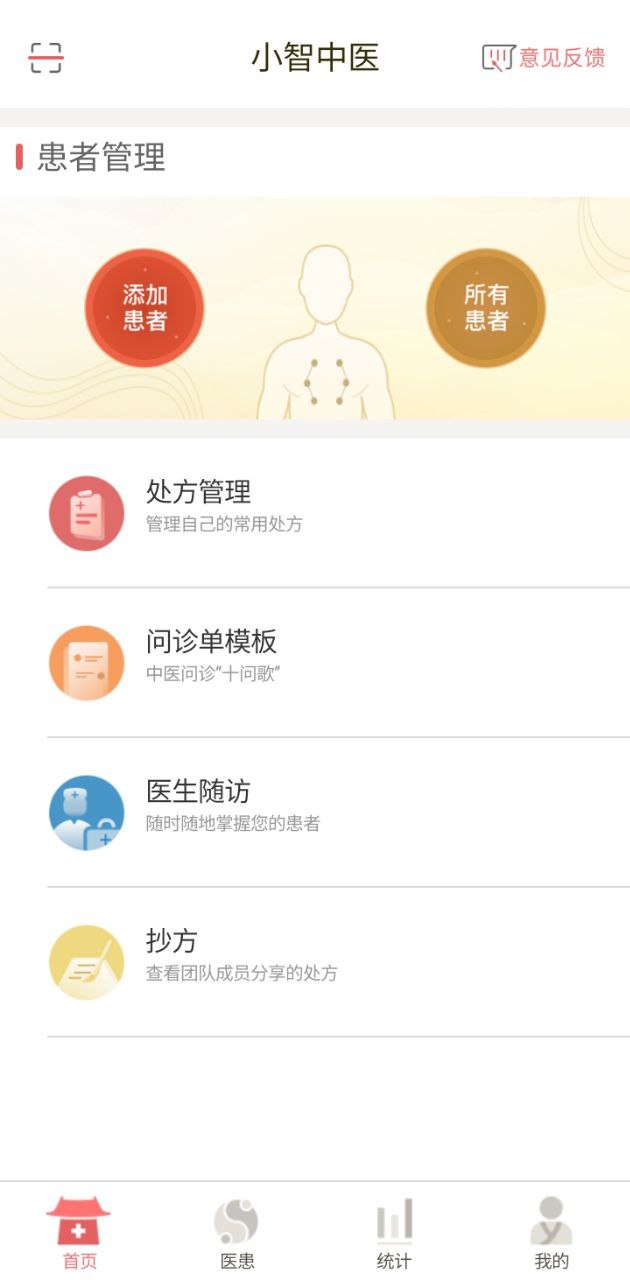Screen dimensions: 630x1280
Task: Open 处方管理 row
Action: click(315, 513)
